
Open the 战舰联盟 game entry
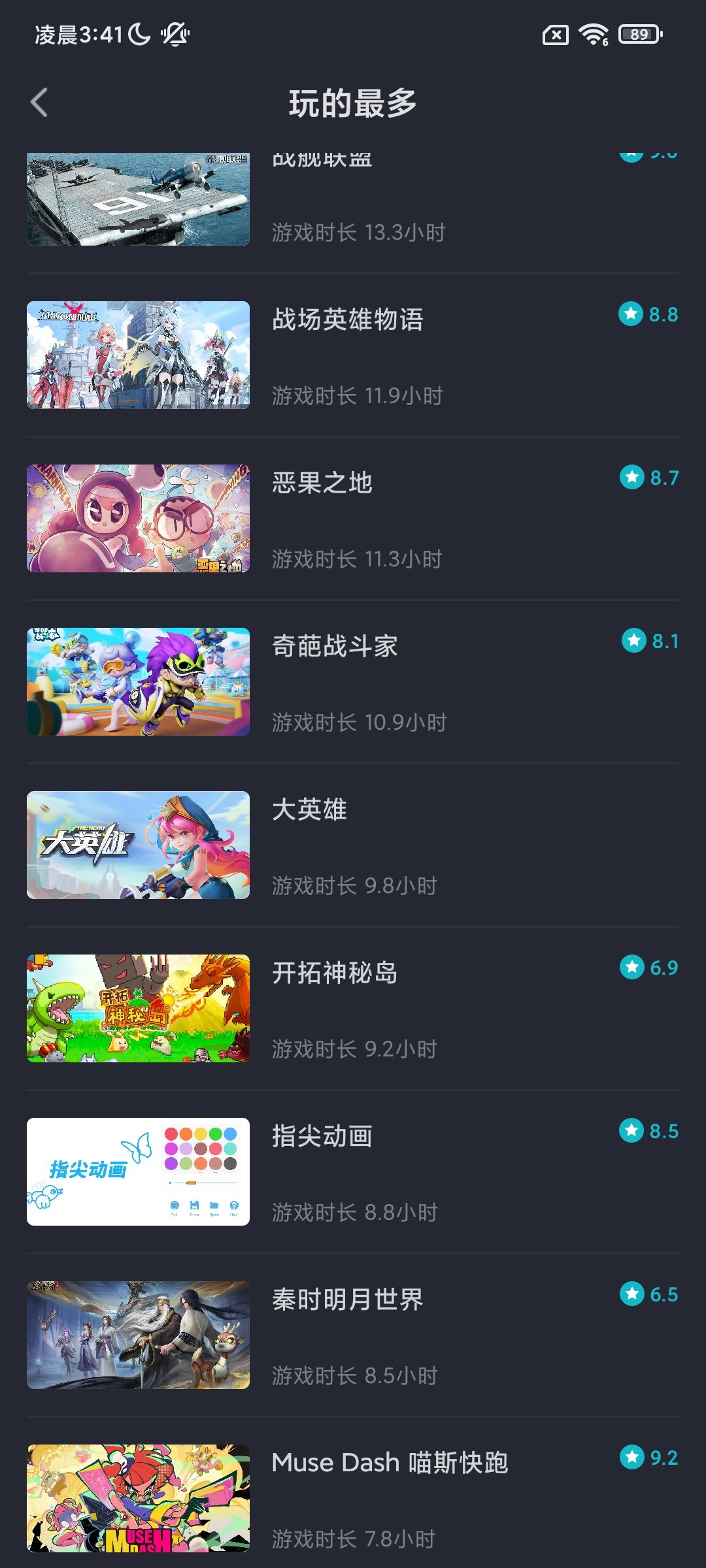coord(353,203)
